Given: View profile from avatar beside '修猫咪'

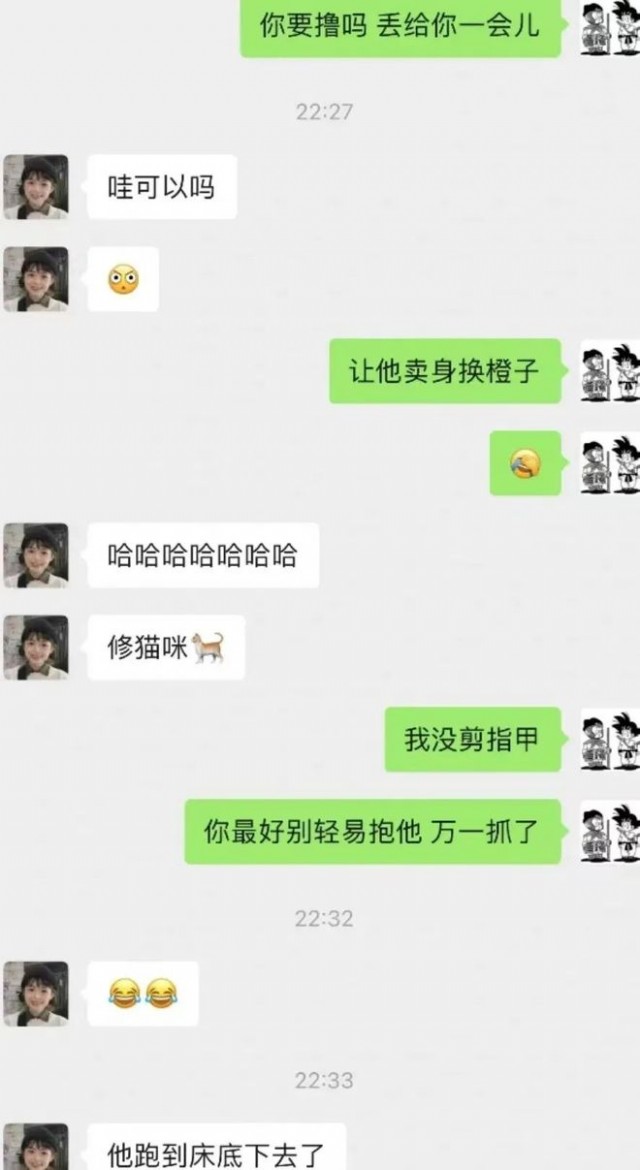Looking at the screenshot, I should (x=36, y=647).
